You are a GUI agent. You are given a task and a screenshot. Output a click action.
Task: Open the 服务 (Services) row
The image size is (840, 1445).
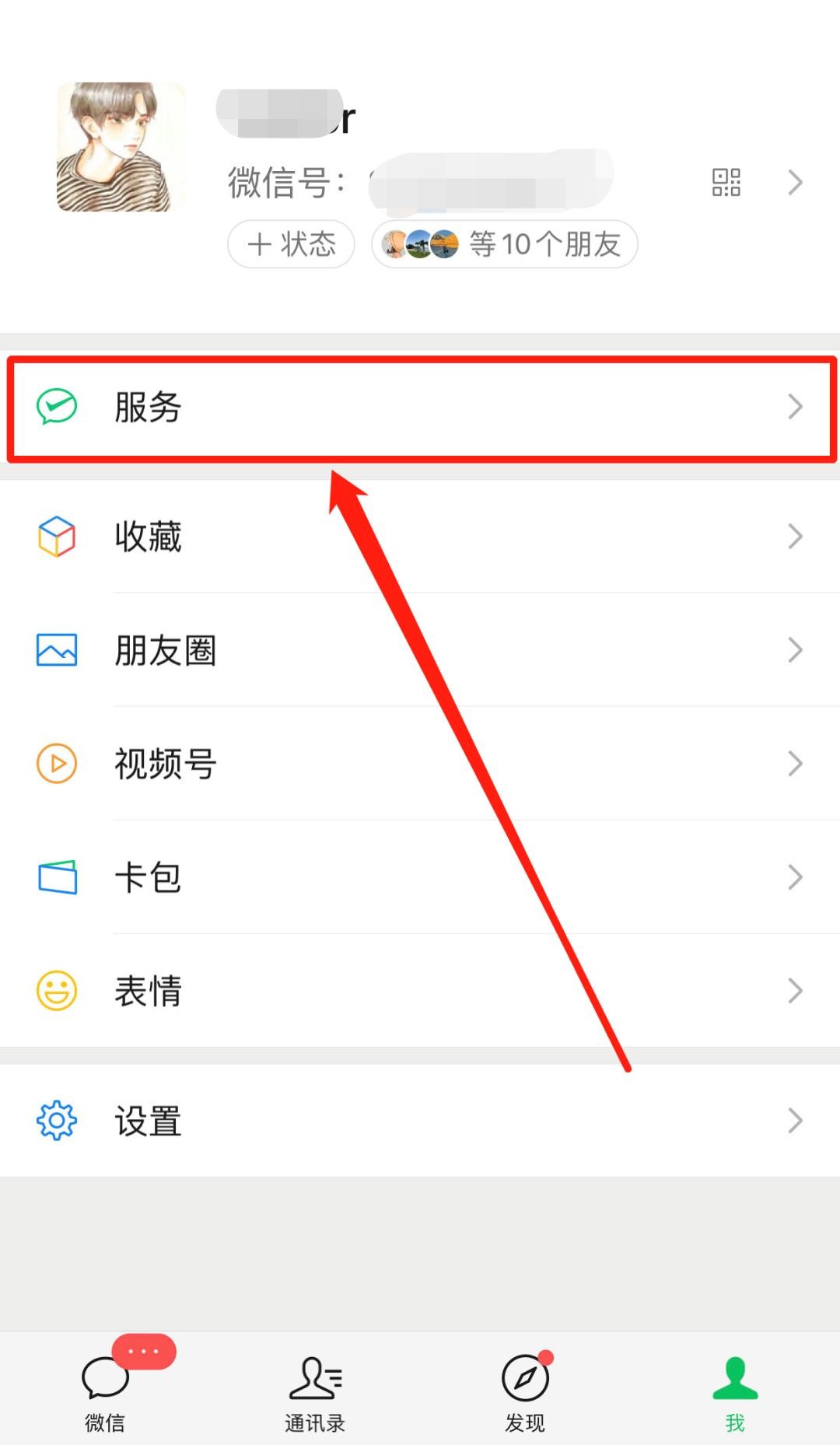(420, 407)
